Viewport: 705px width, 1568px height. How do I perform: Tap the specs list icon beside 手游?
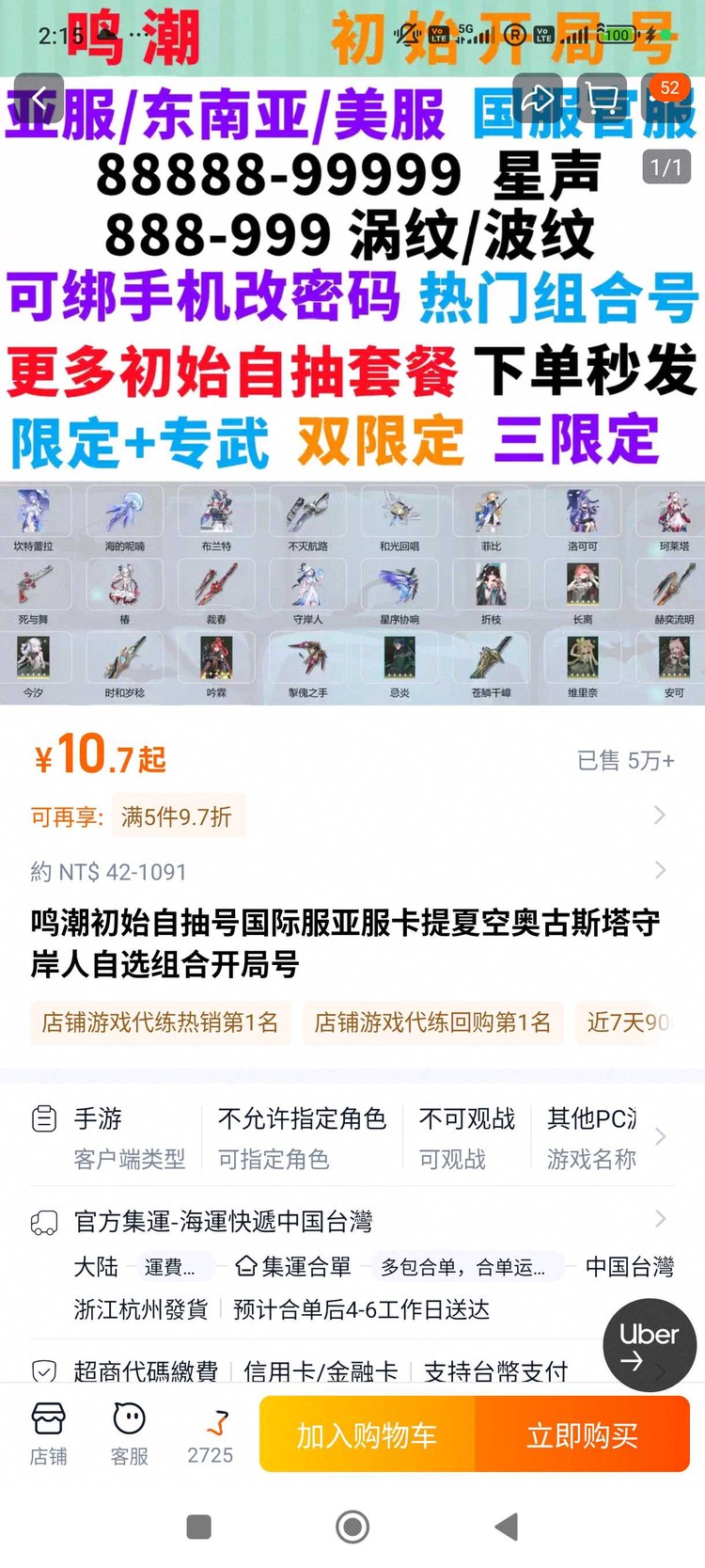click(x=43, y=1121)
